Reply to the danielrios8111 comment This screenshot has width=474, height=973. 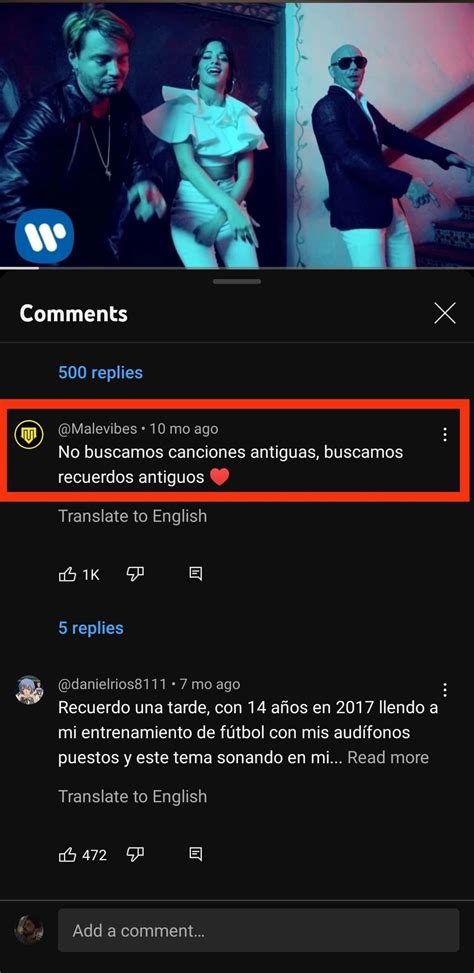click(195, 855)
